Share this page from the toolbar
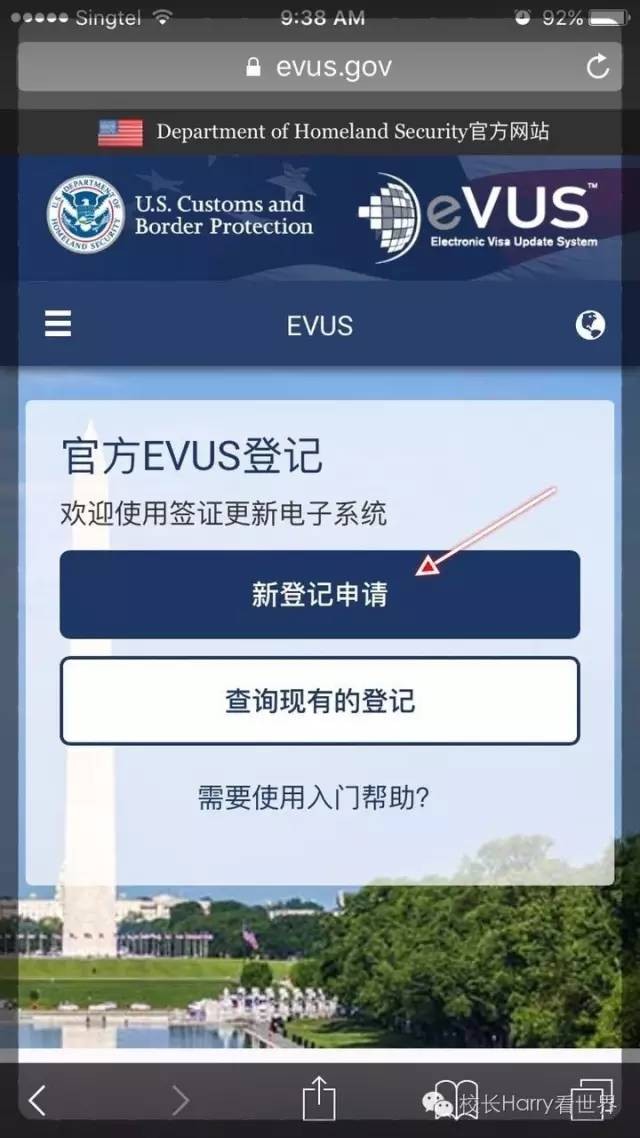 [319, 1098]
